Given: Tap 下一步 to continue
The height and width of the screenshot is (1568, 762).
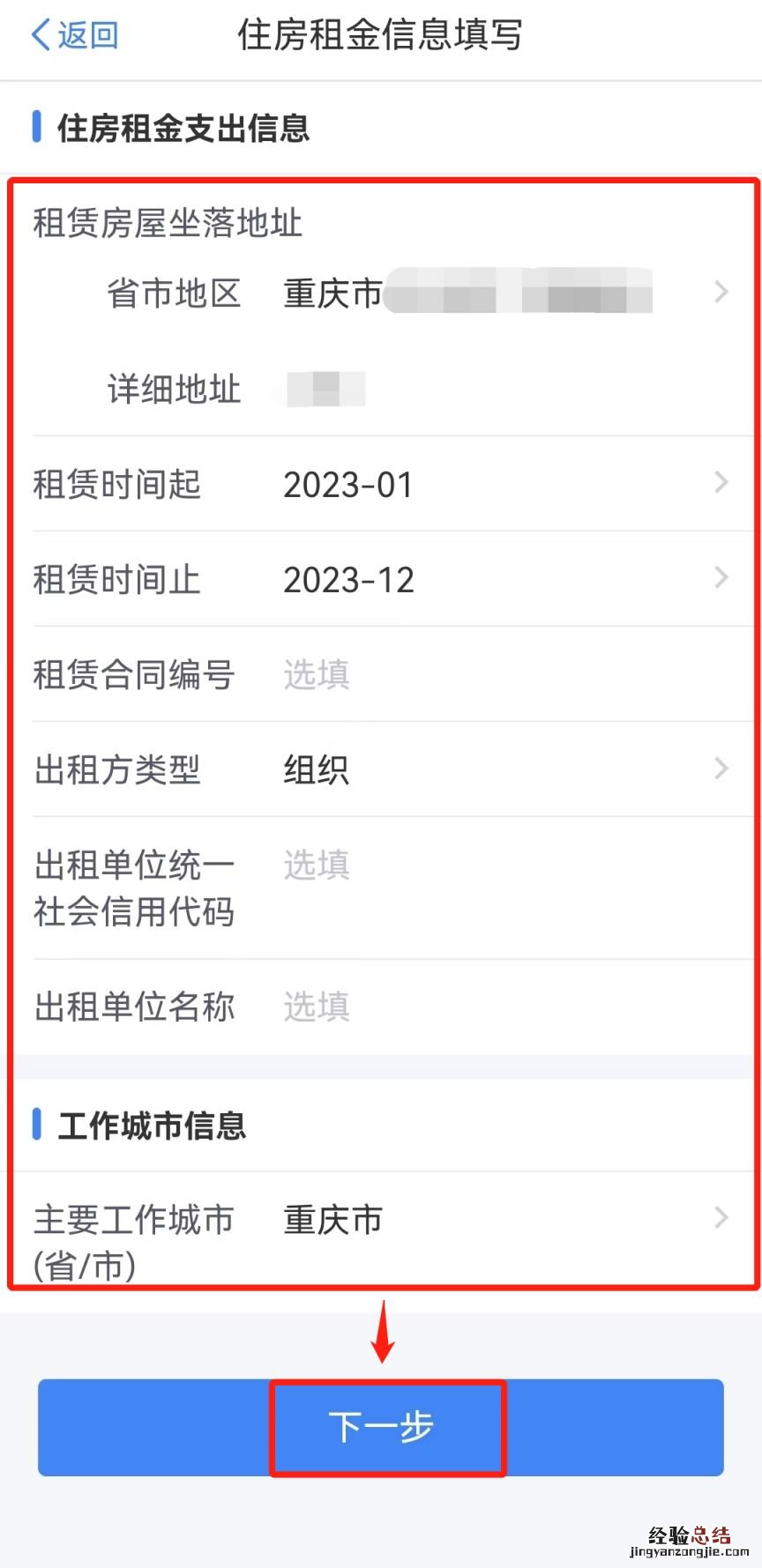Looking at the screenshot, I should pyautogui.click(x=381, y=1427).
